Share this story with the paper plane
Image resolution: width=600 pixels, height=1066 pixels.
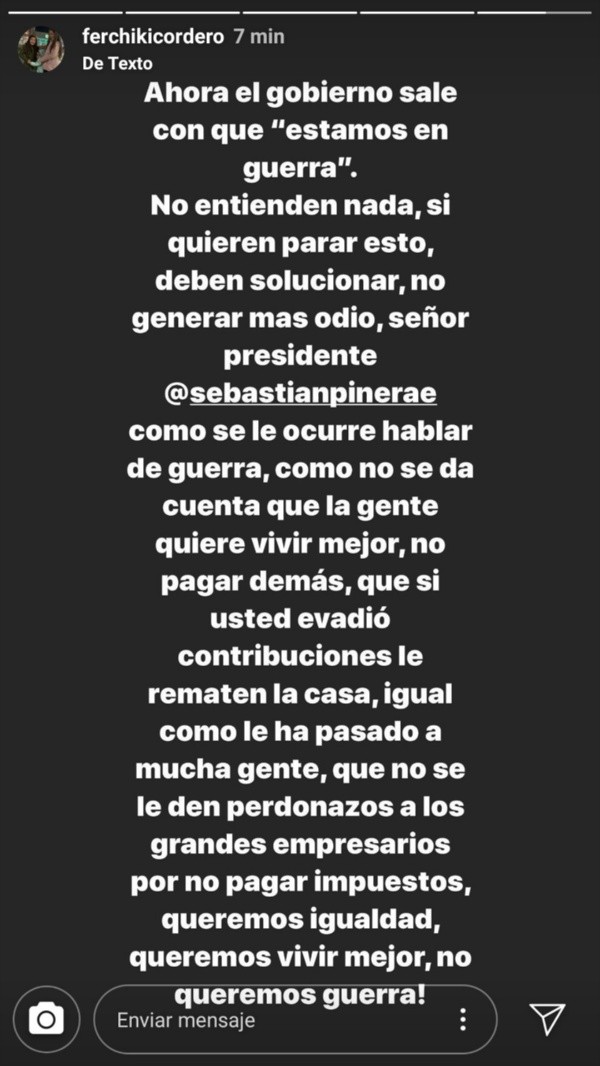(548, 1019)
